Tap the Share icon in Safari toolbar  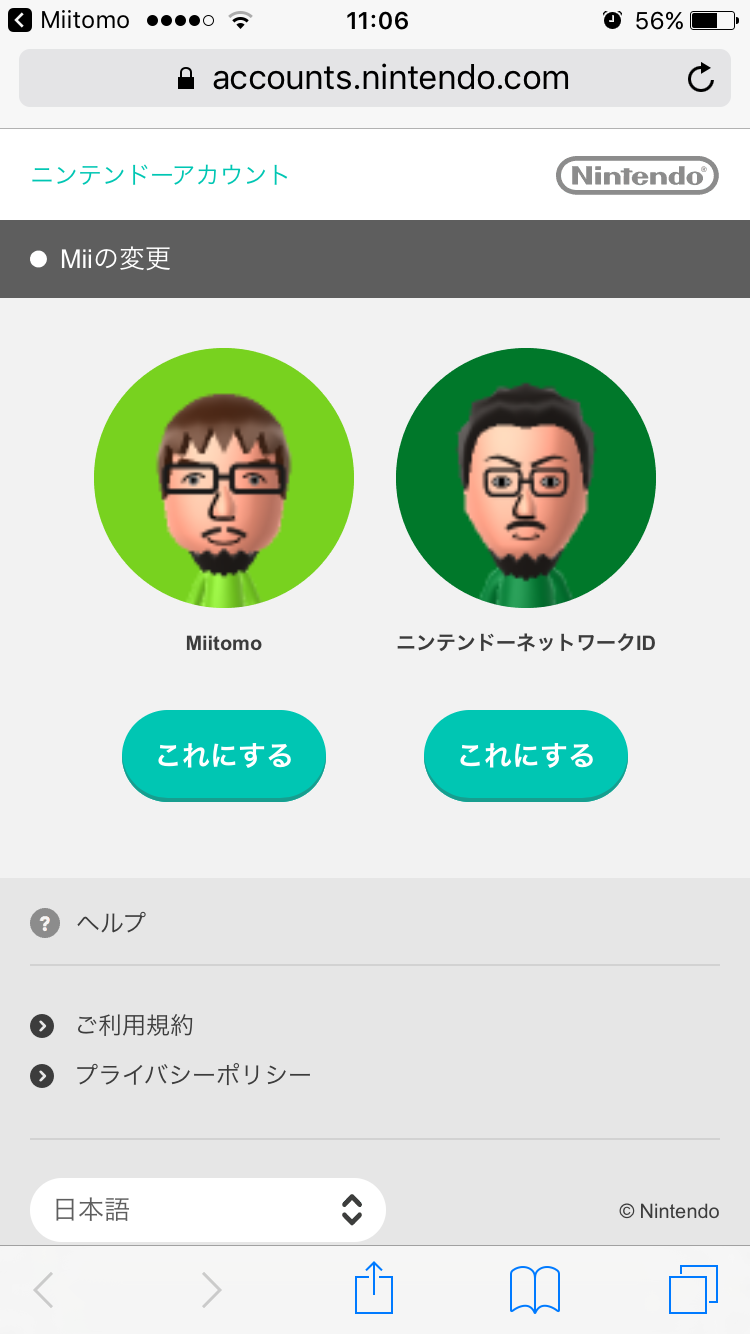373,1289
